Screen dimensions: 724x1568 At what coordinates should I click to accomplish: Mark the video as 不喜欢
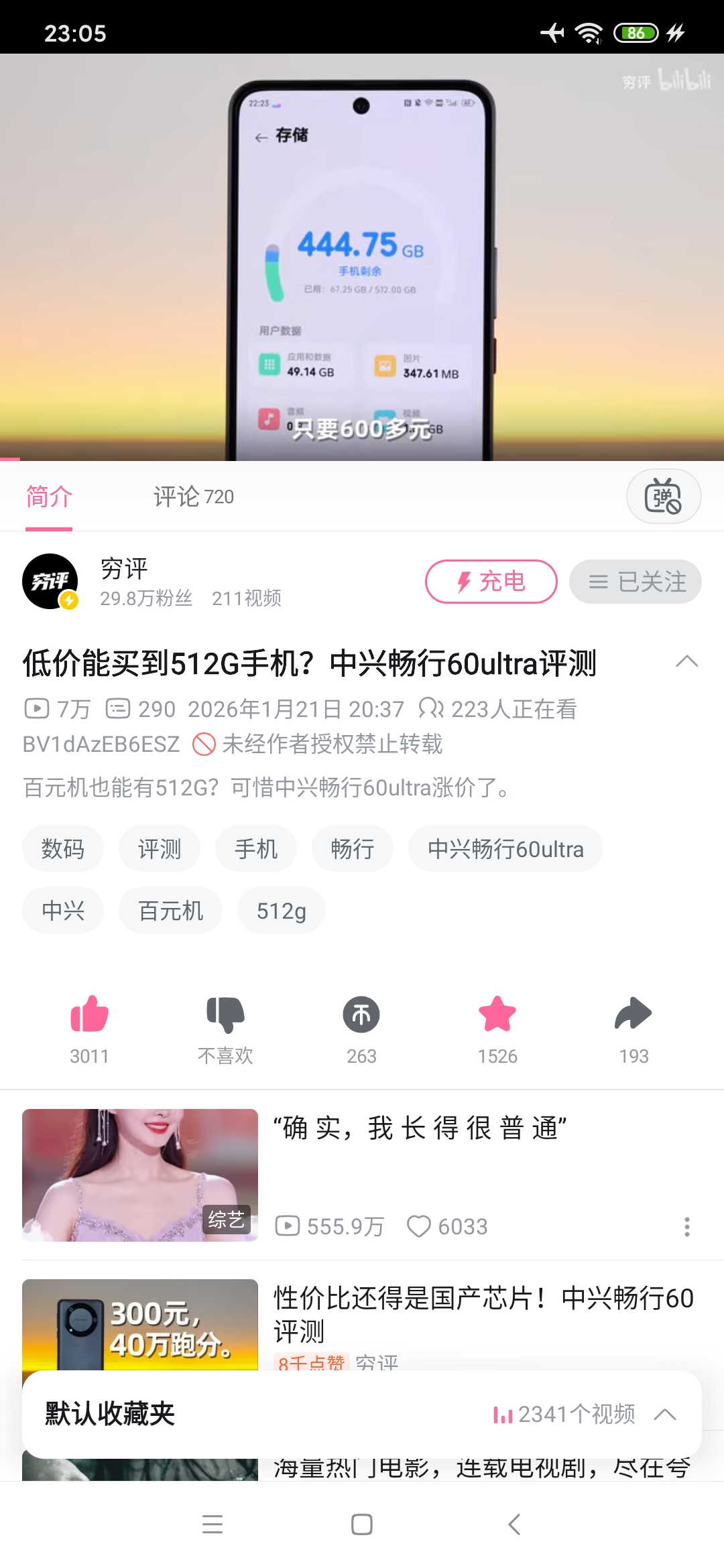[x=225, y=1015]
